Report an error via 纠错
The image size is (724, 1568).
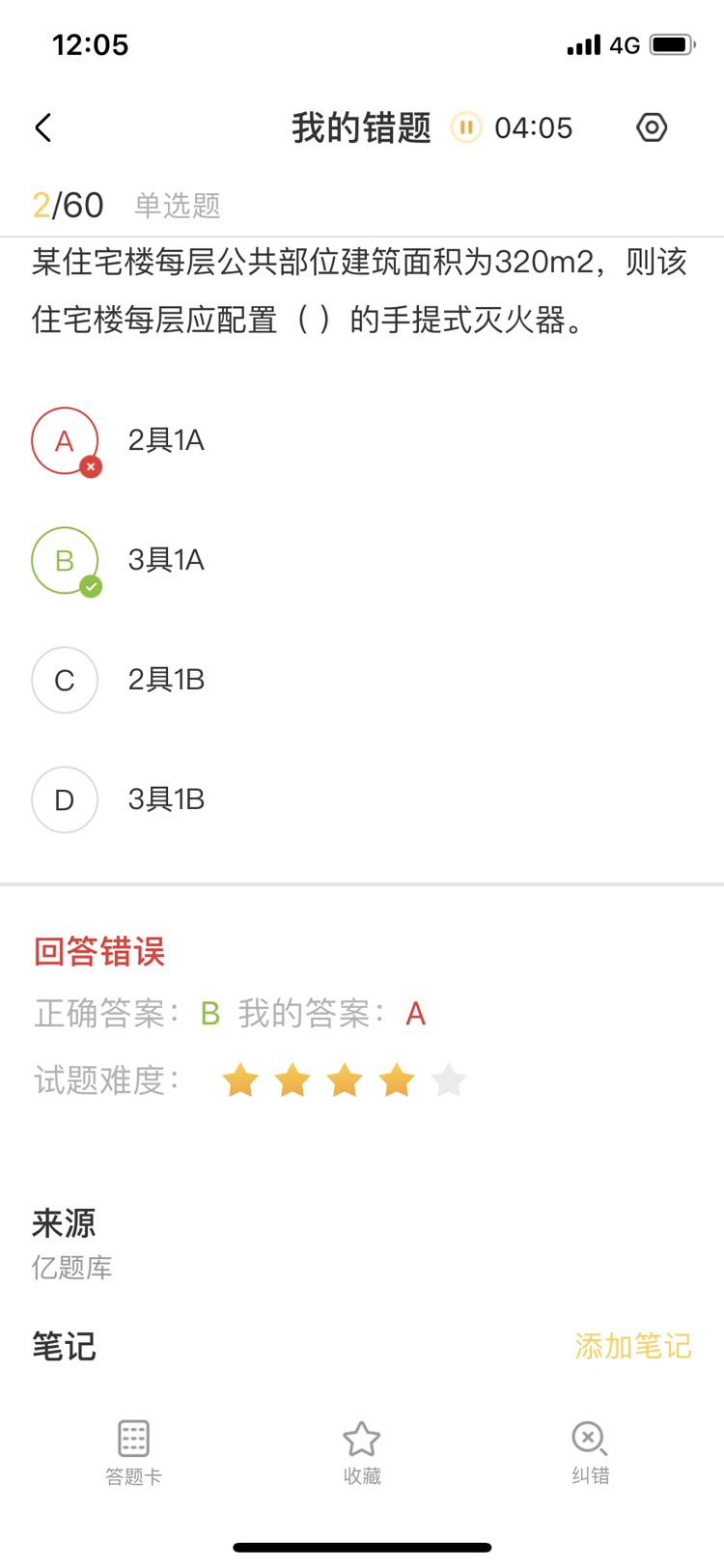(x=590, y=1452)
